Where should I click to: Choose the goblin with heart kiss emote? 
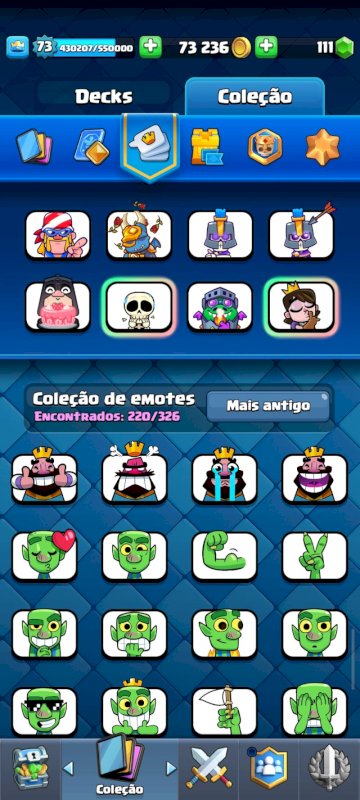pyautogui.click(x=44, y=556)
